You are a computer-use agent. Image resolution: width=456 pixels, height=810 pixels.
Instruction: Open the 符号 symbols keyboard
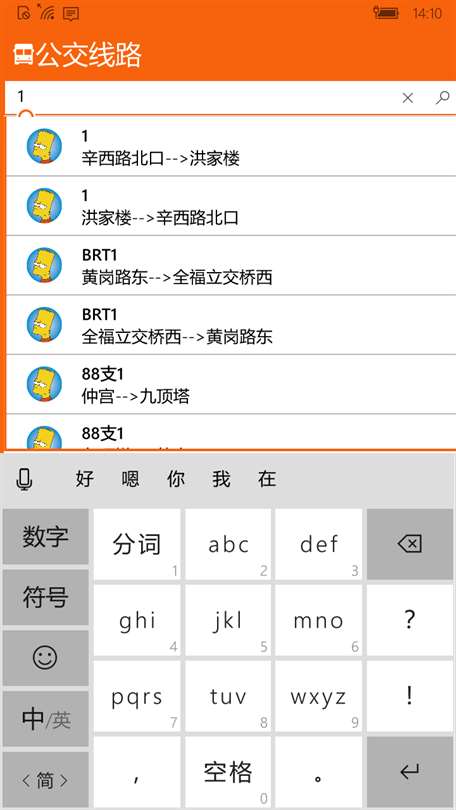point(45,598)
